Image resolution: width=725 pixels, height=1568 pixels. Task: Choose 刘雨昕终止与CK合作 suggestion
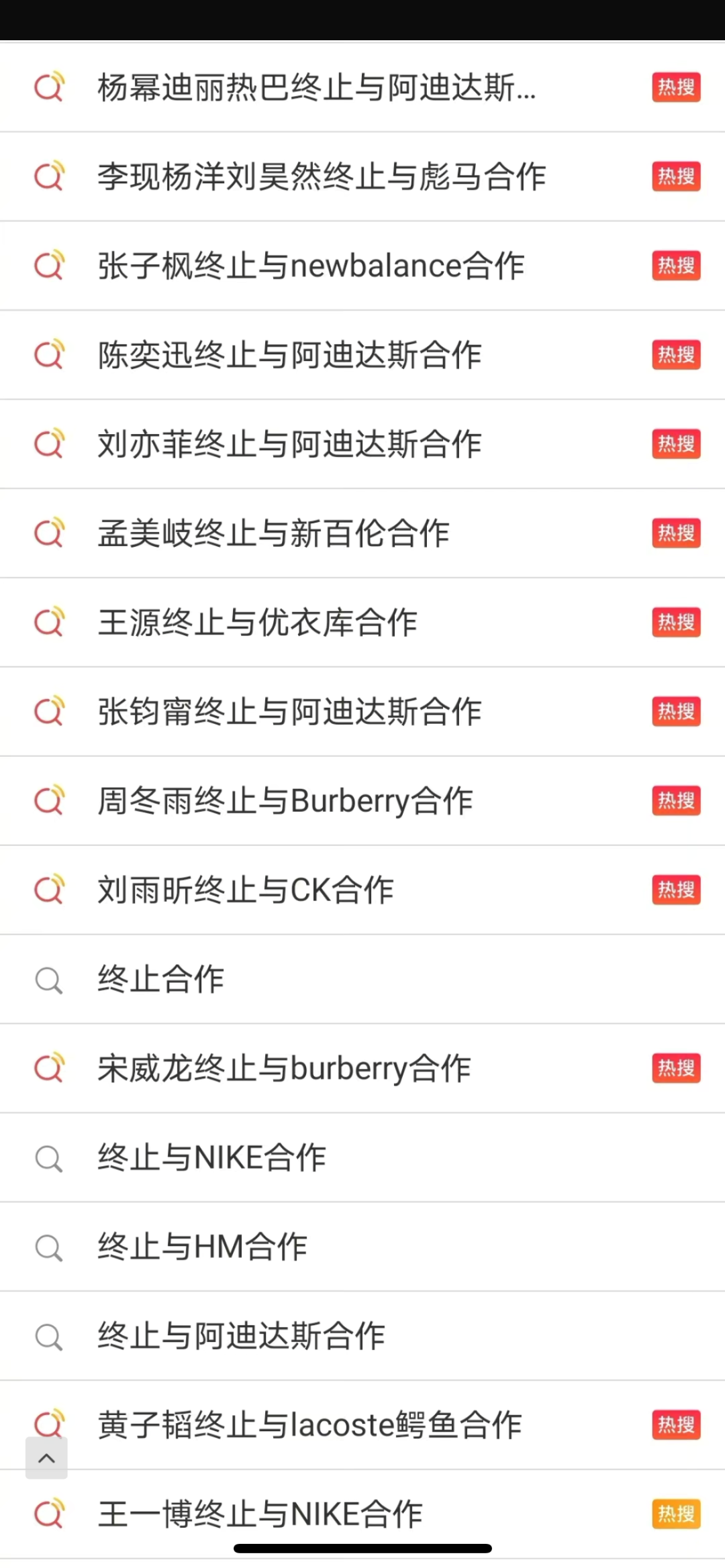click(245, 890)
